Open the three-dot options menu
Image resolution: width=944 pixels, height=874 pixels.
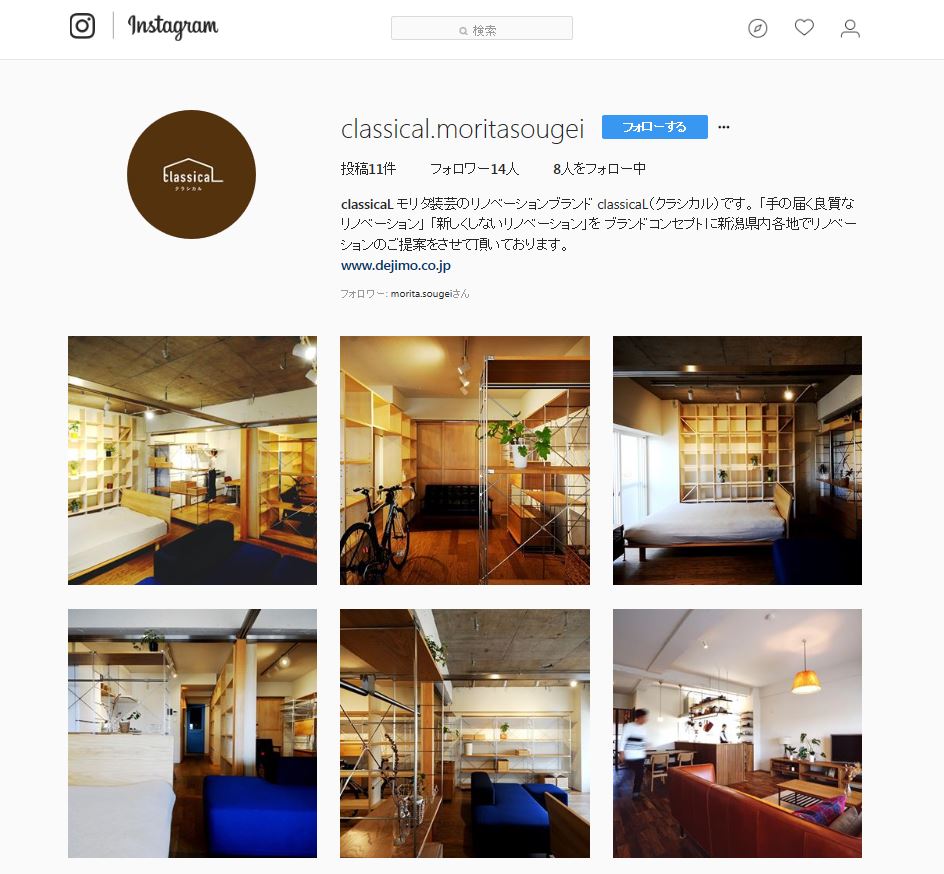[x=724, y=127]
